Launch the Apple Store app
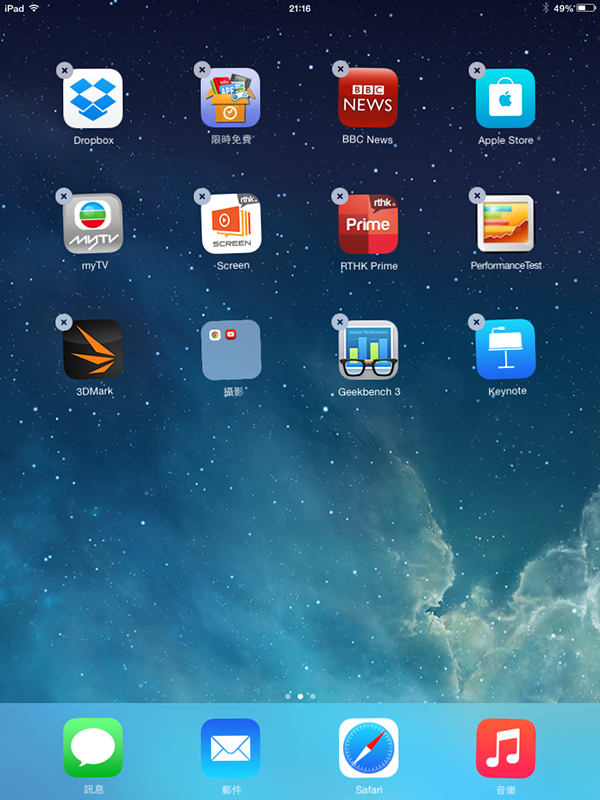The width and height of the screenshot is (600, 800). coord(505,98)
